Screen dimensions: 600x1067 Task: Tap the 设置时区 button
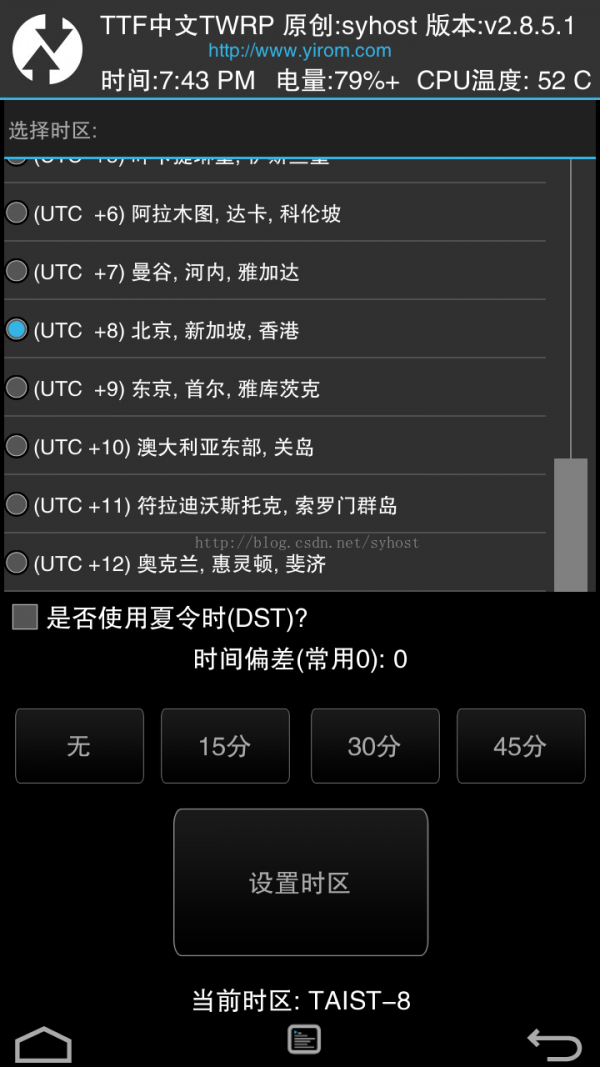[301, 883]
